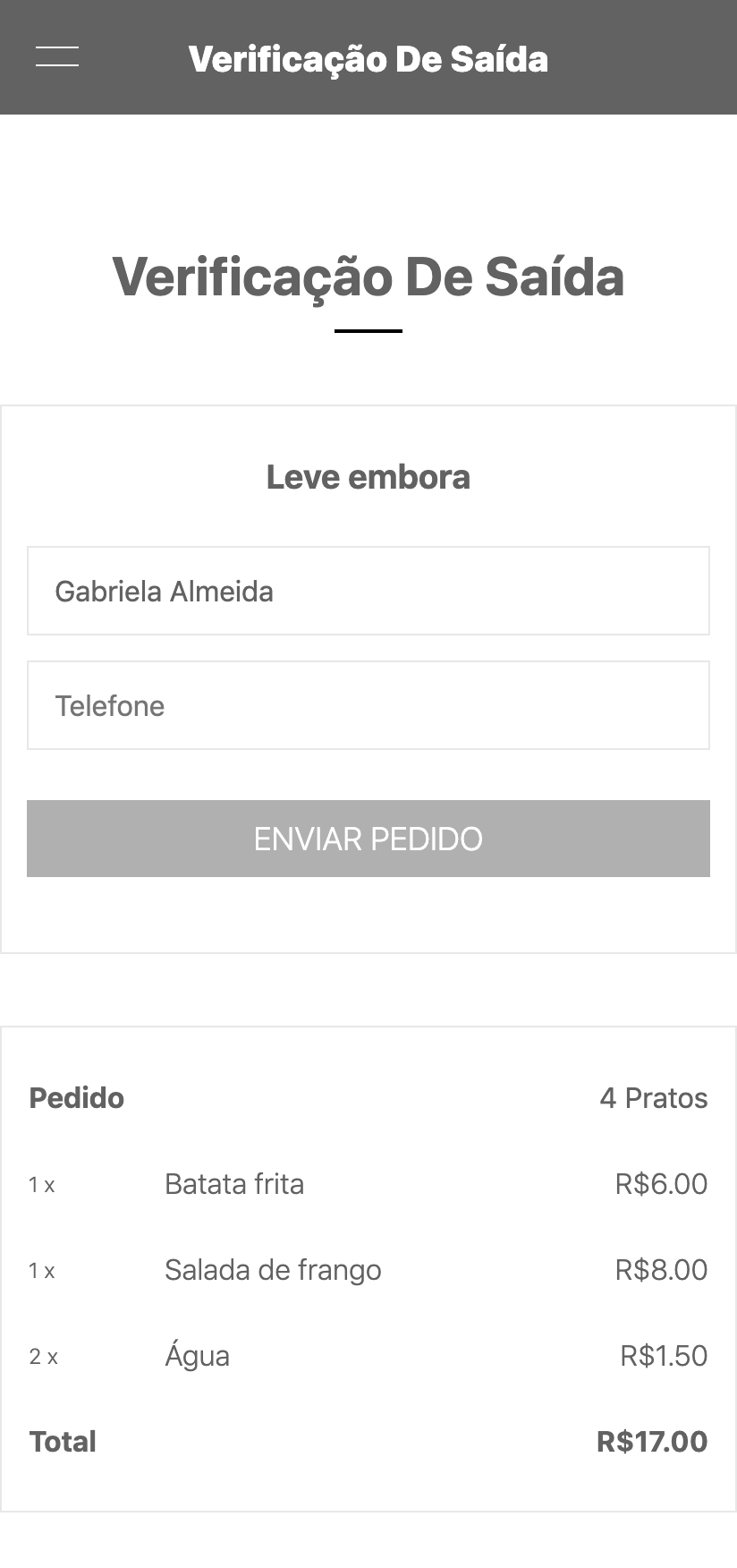737x1568 pixels.
Task: Focus the Telefone input field
Action: 368,705
